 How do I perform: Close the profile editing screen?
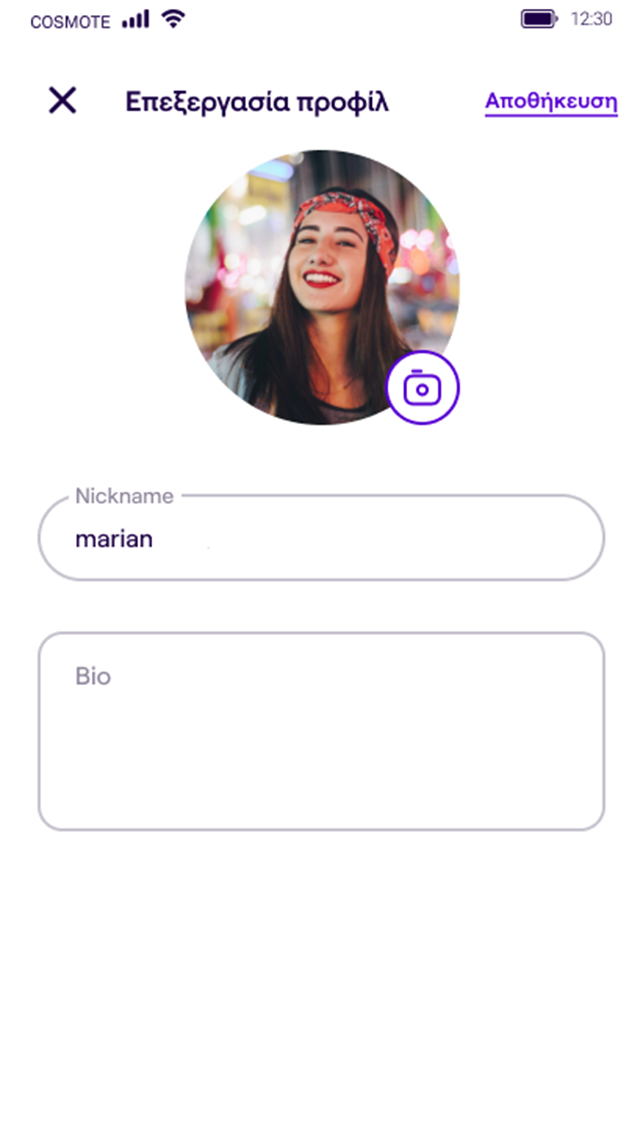coord(63,101)
